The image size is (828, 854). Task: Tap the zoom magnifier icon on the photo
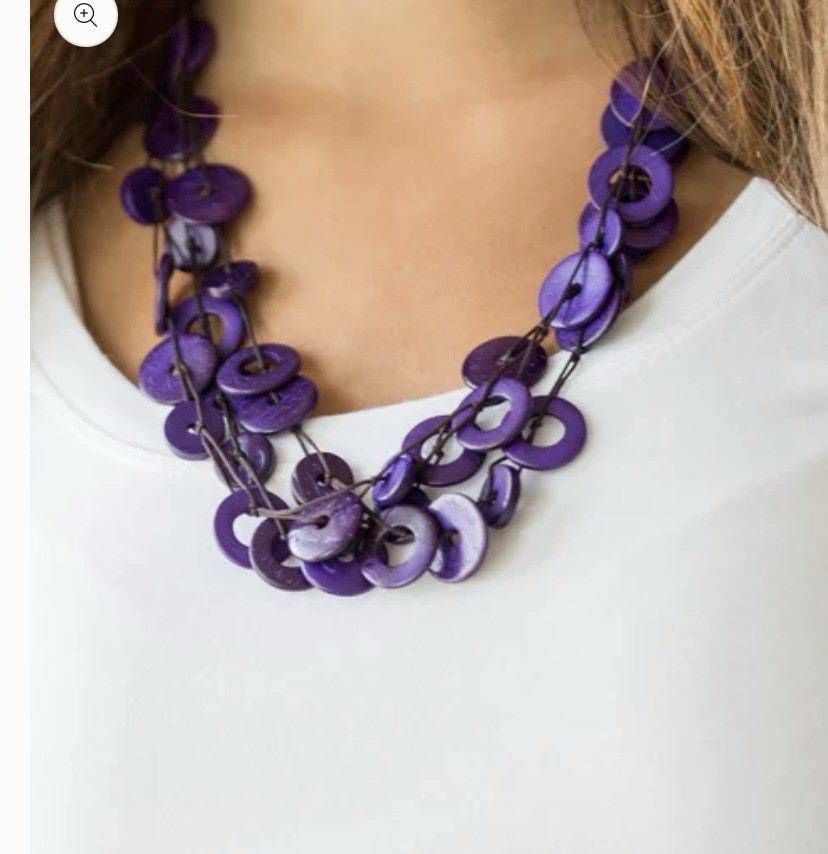coord(86,16)
